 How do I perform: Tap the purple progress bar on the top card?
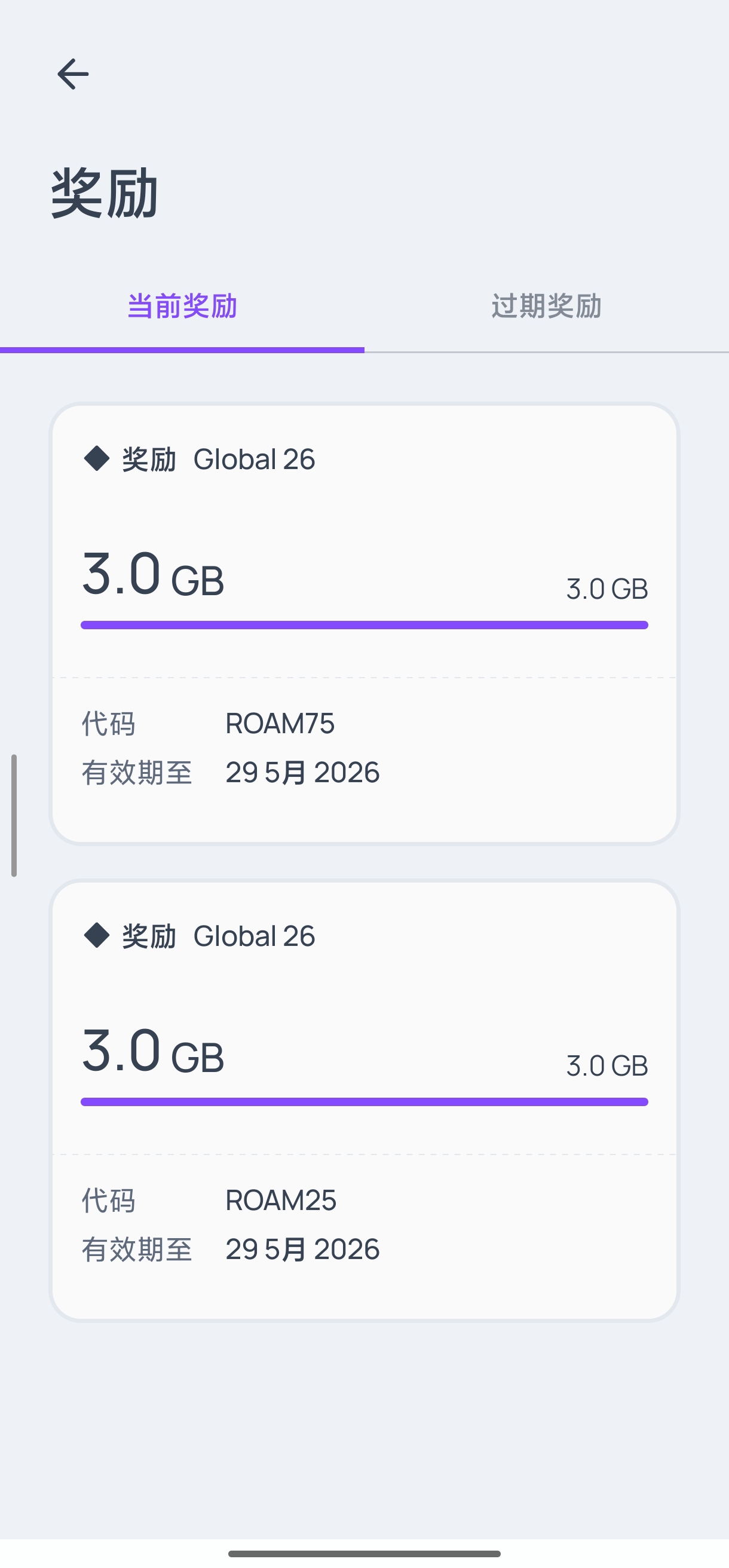point(364,623)
